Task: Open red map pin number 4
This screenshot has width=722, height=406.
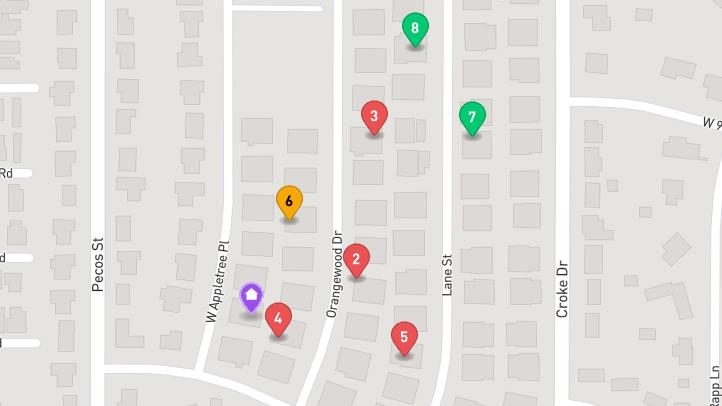Action: (278, 320)
